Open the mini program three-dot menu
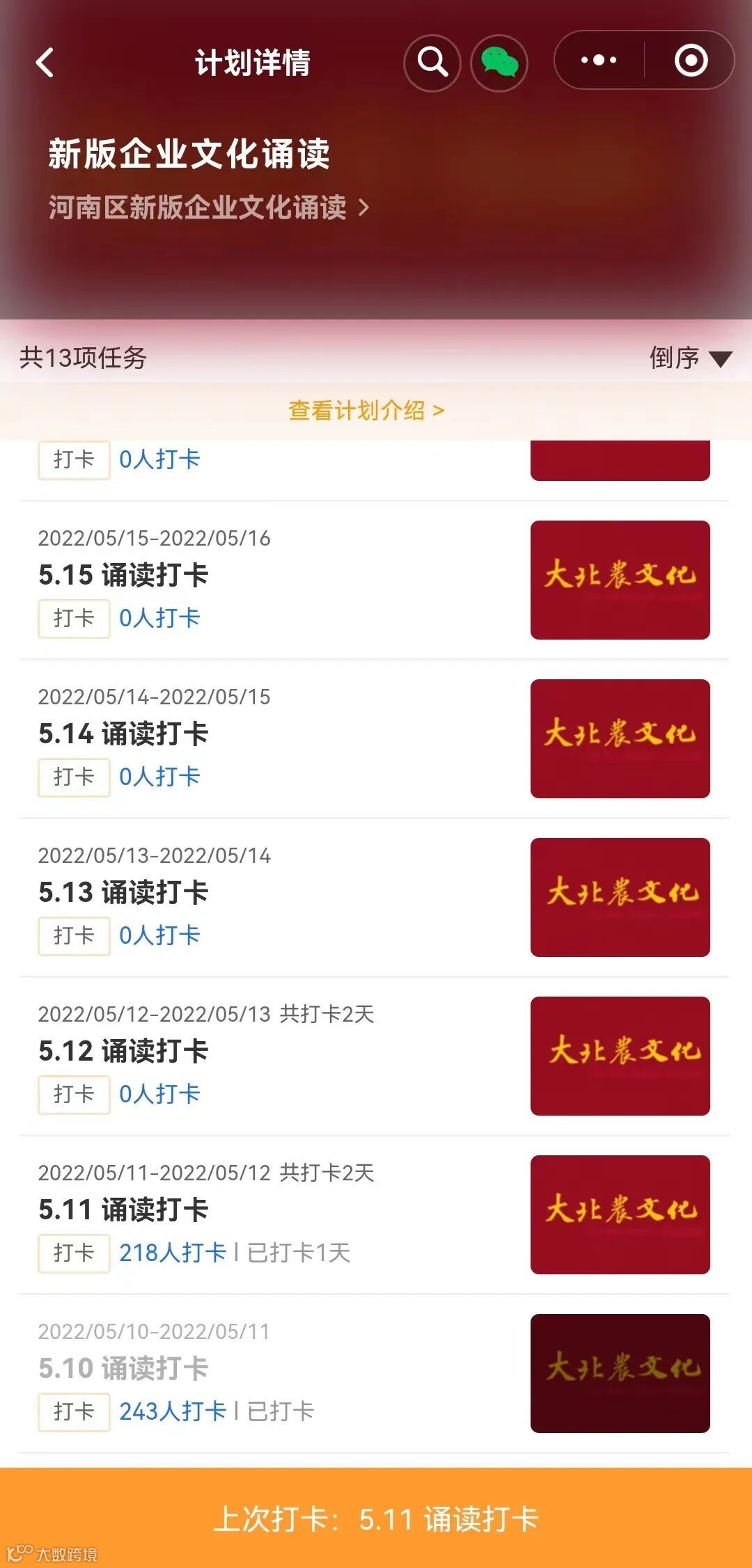Screen dimensions: 752x1568 599,61
